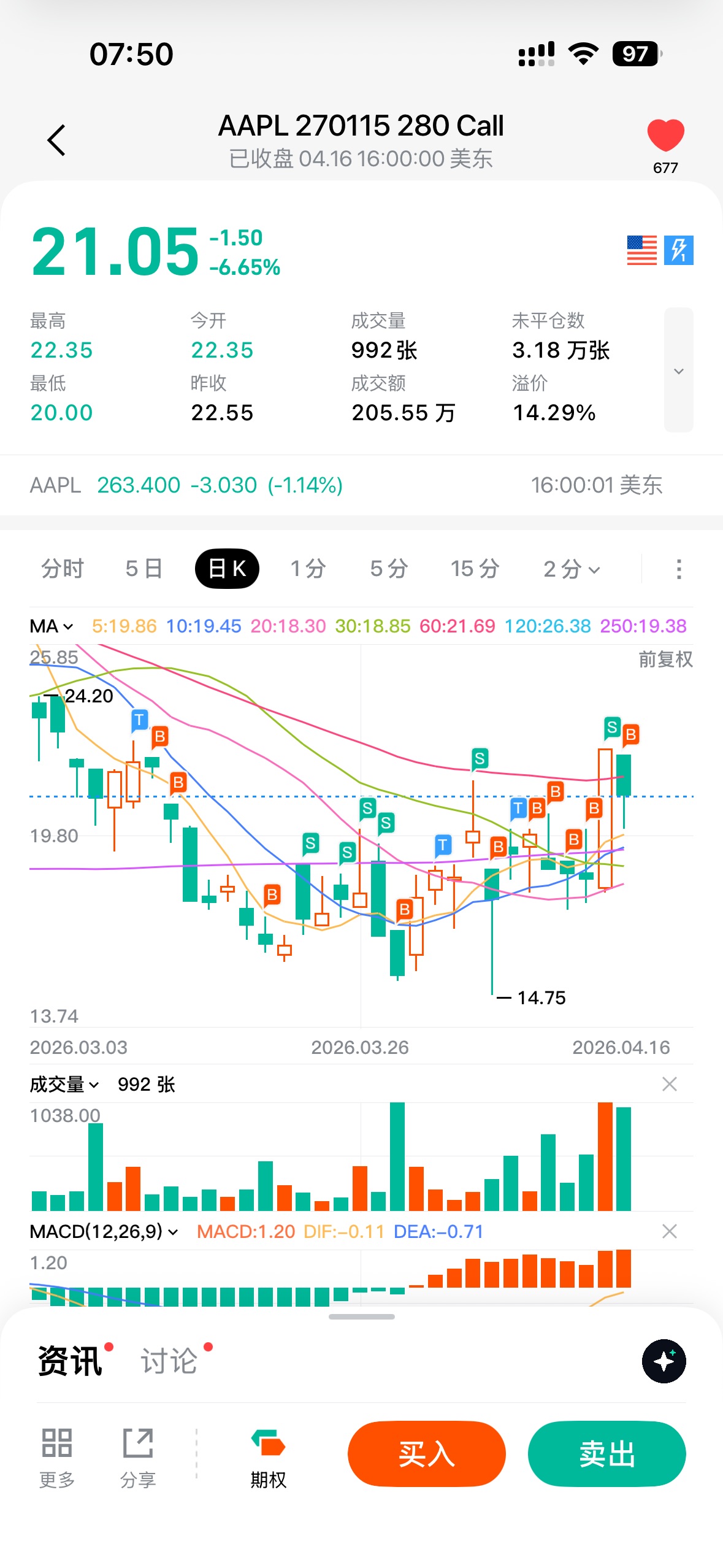Close the 成交量 volume panel
723x1568 pixels.
(670, 1084)
